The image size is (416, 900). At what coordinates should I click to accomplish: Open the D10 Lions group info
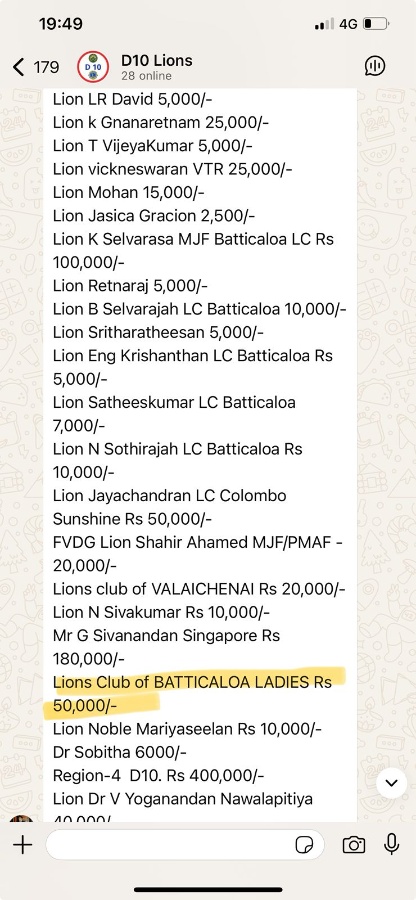[x=157, y=67]
